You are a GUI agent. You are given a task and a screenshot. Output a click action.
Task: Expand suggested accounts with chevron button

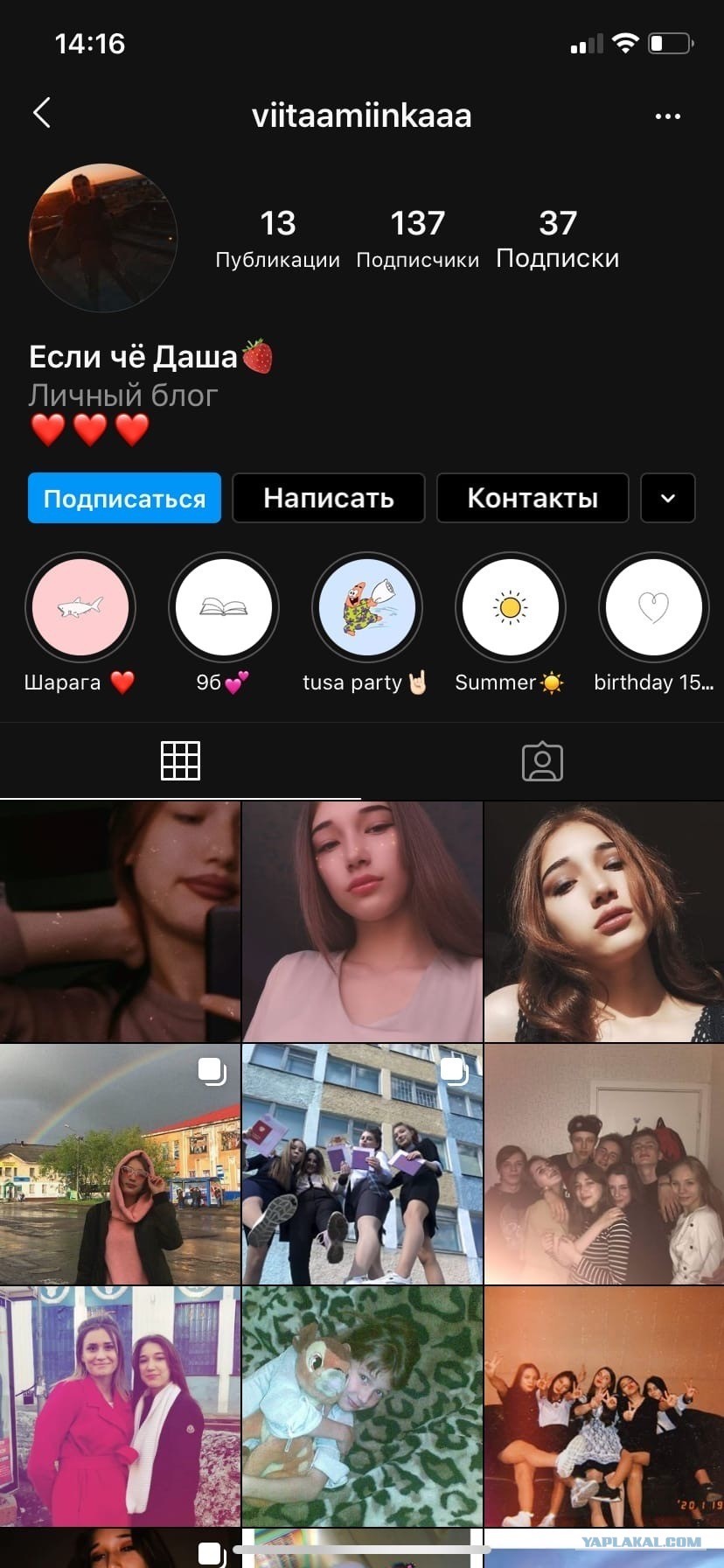click(x=667, y=498)
